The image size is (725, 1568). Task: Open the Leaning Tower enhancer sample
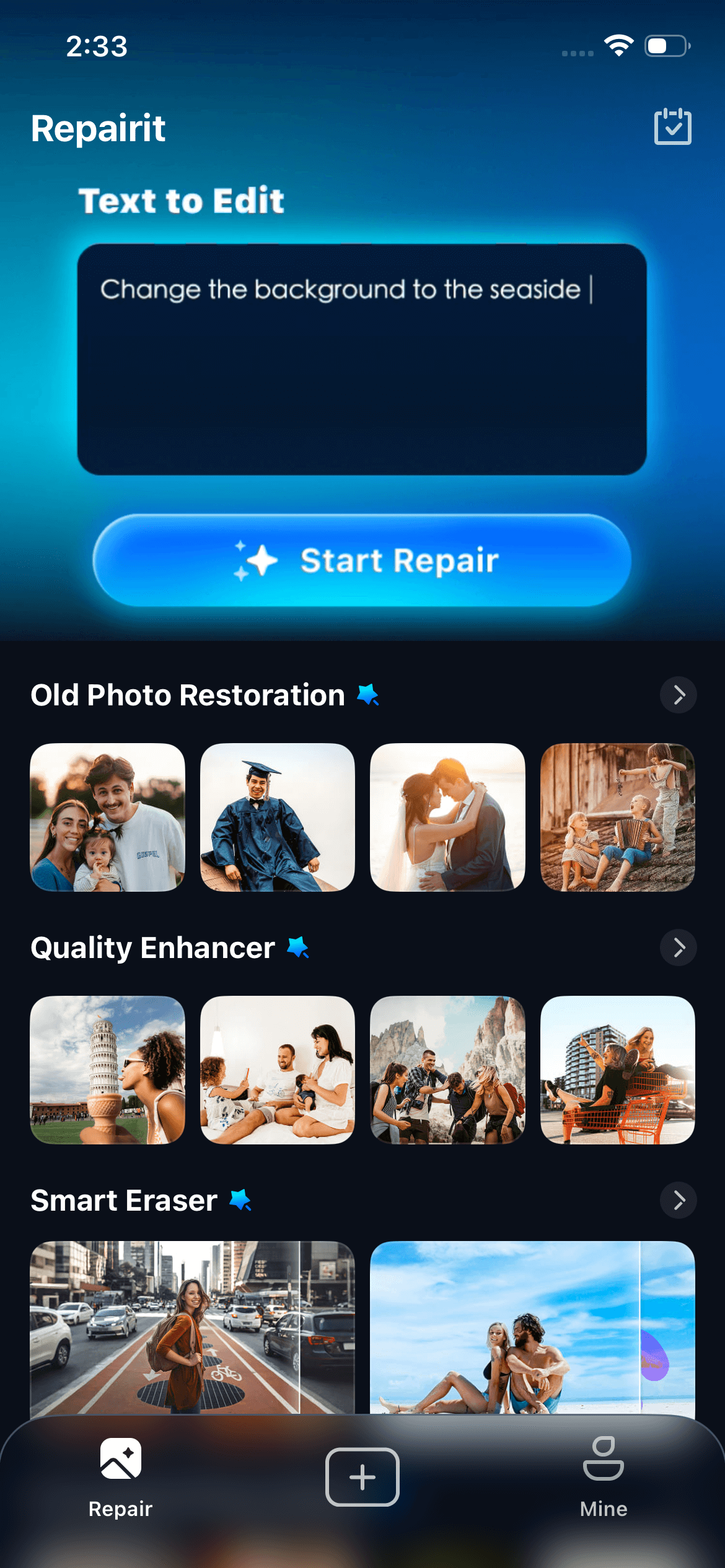(108, 1069)
